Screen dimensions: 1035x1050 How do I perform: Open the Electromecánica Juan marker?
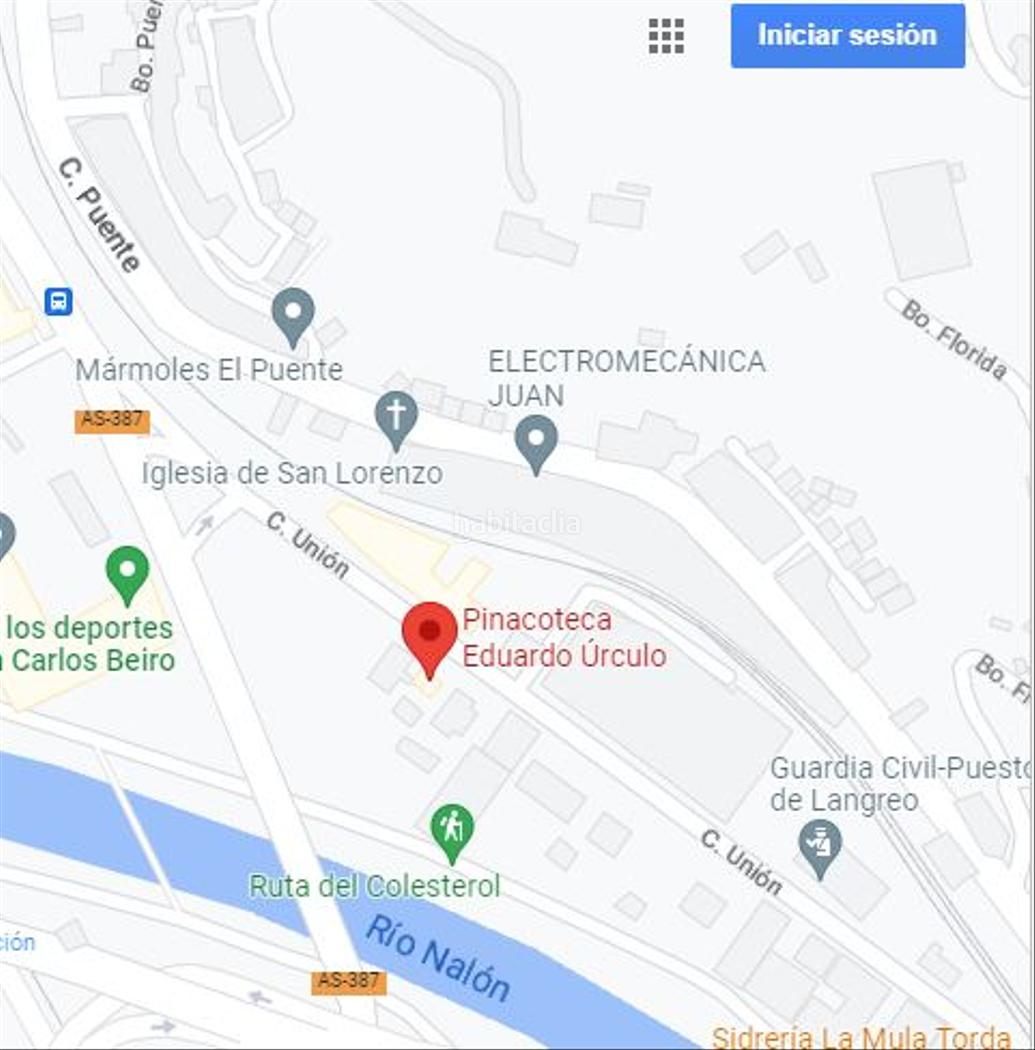point(536,442)
